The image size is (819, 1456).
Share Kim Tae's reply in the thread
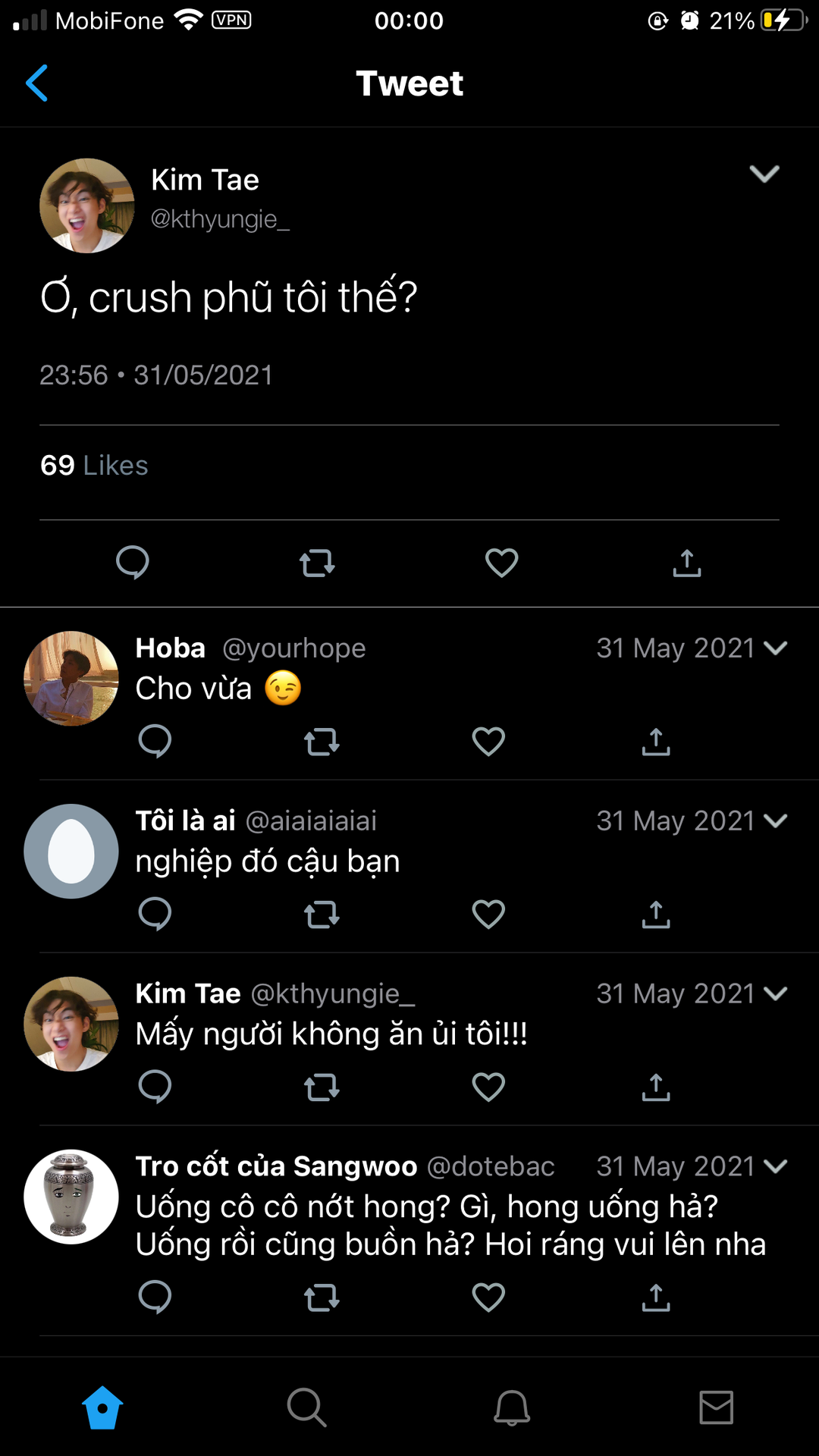click(x=656, y=1087)
